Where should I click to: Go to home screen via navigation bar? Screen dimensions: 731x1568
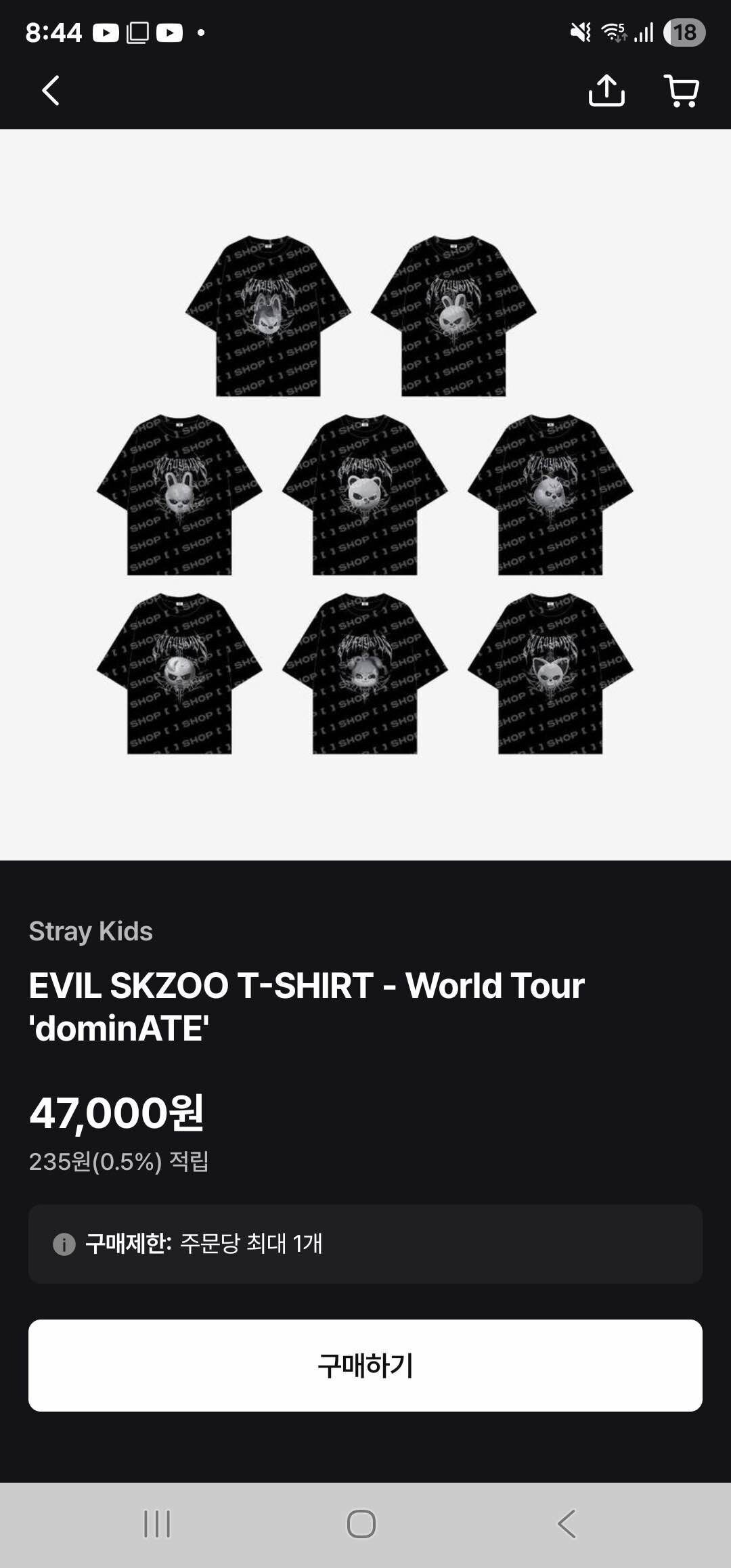[361, 1524]
